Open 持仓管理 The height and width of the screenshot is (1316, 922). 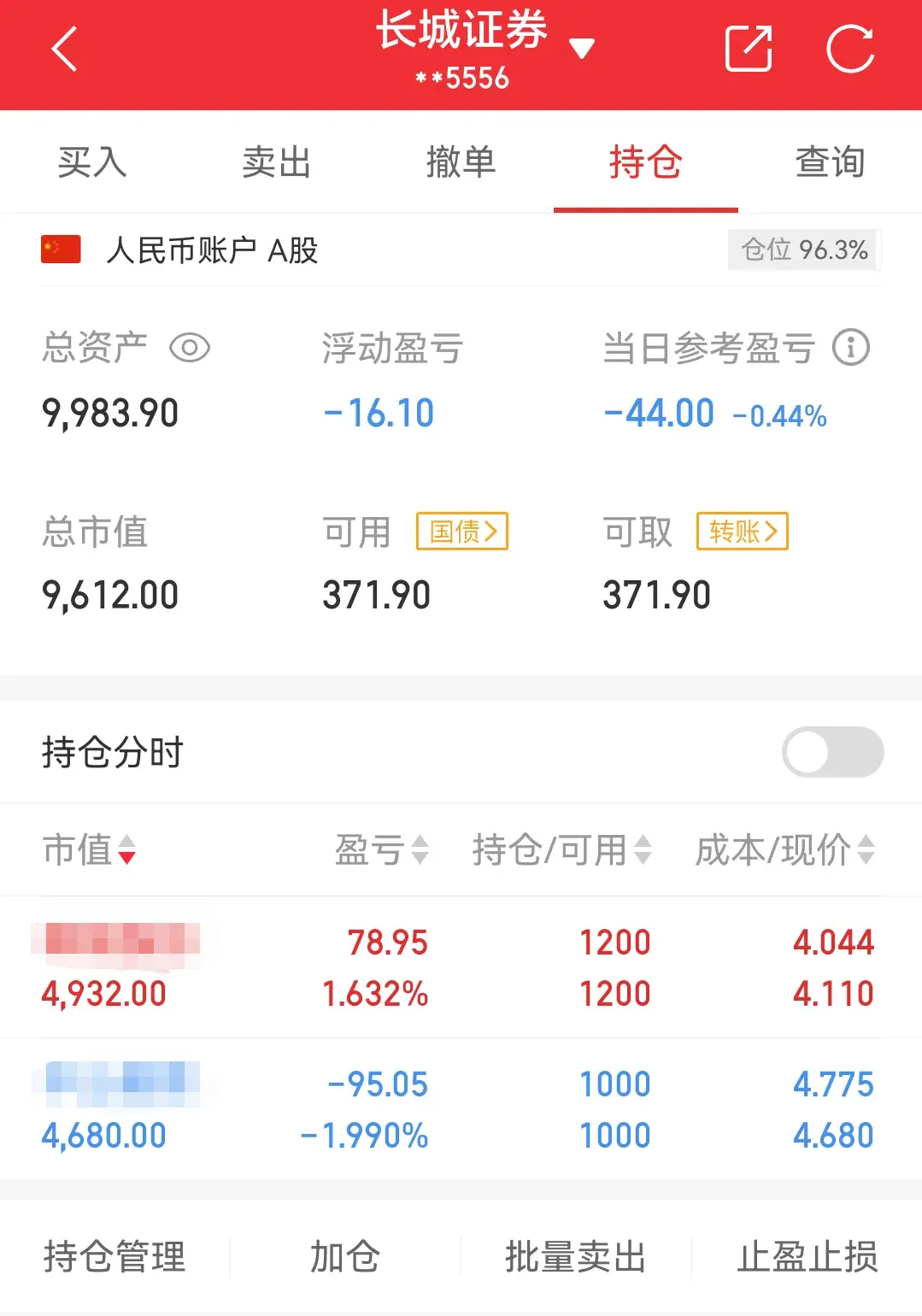point(115,1257)
